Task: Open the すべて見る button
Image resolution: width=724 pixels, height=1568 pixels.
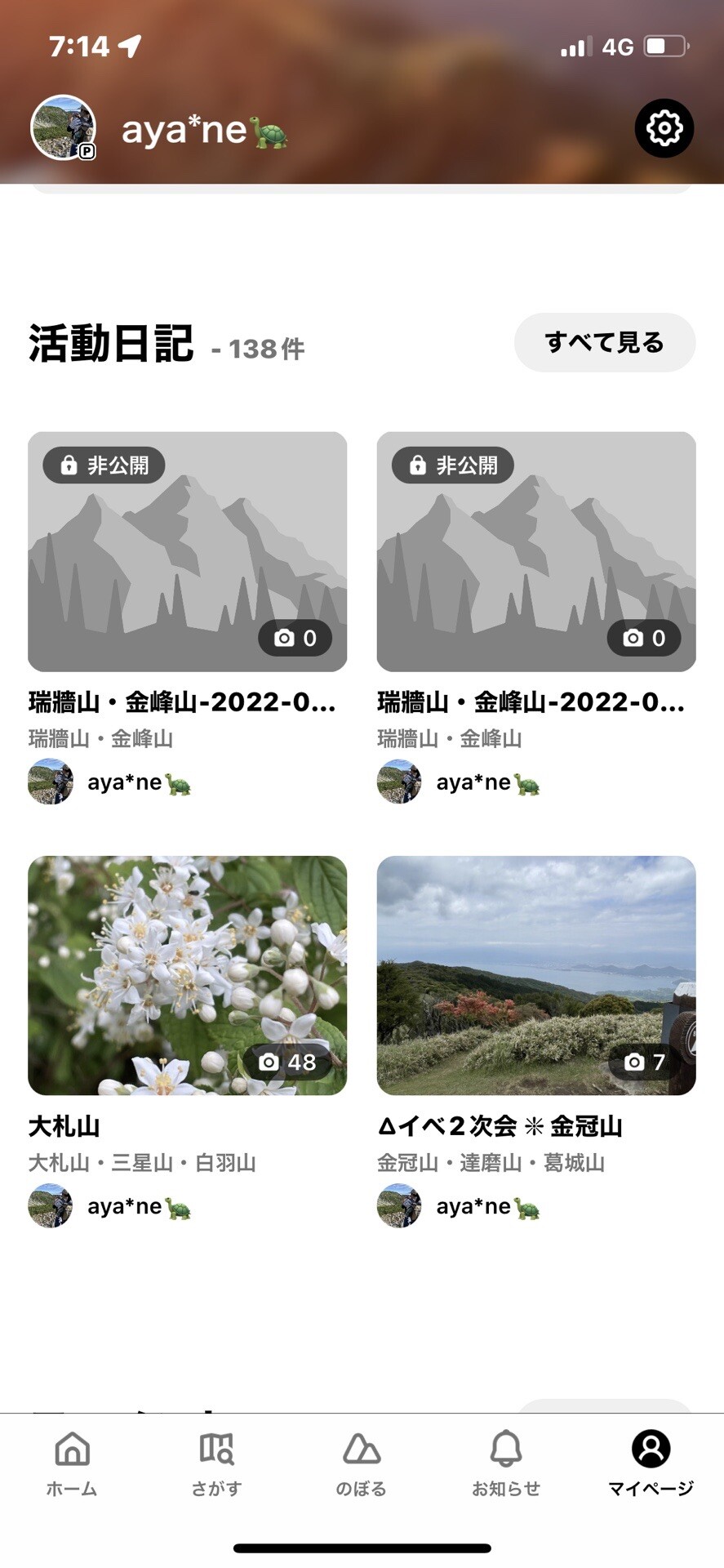Action: (x=604, y=343)
